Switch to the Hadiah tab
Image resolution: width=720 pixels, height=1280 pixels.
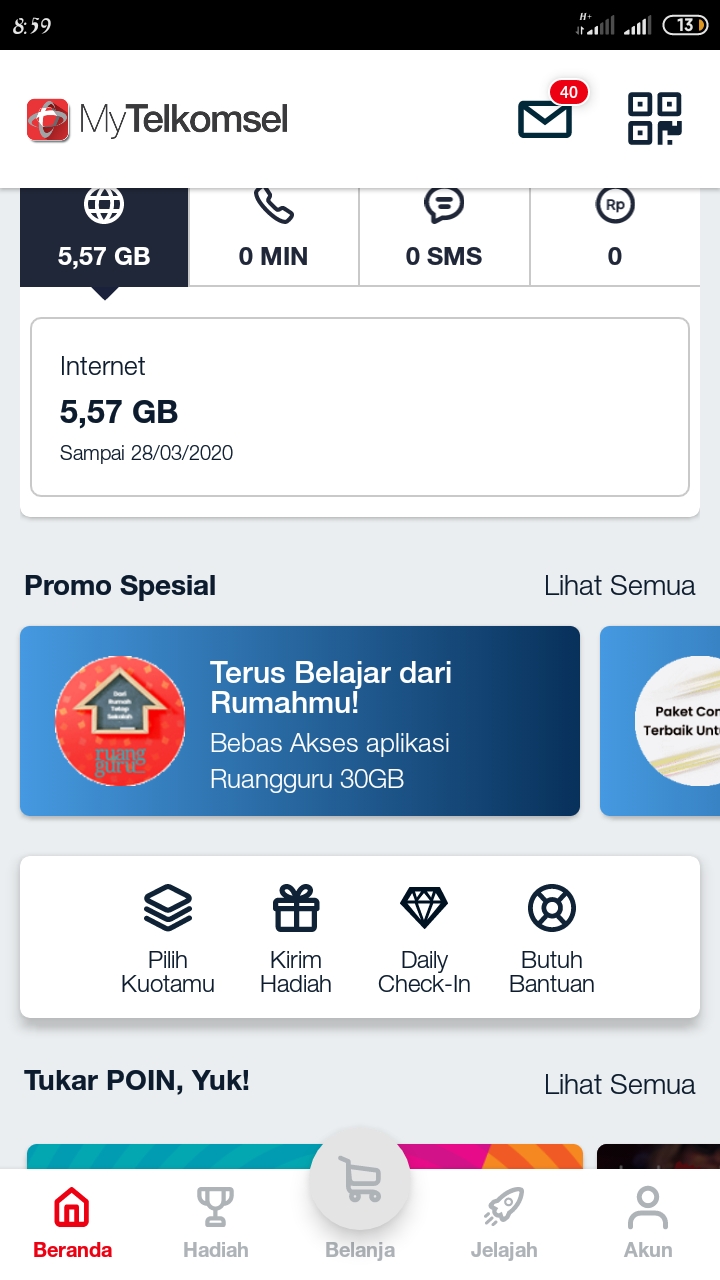[x=216, y=1222]
